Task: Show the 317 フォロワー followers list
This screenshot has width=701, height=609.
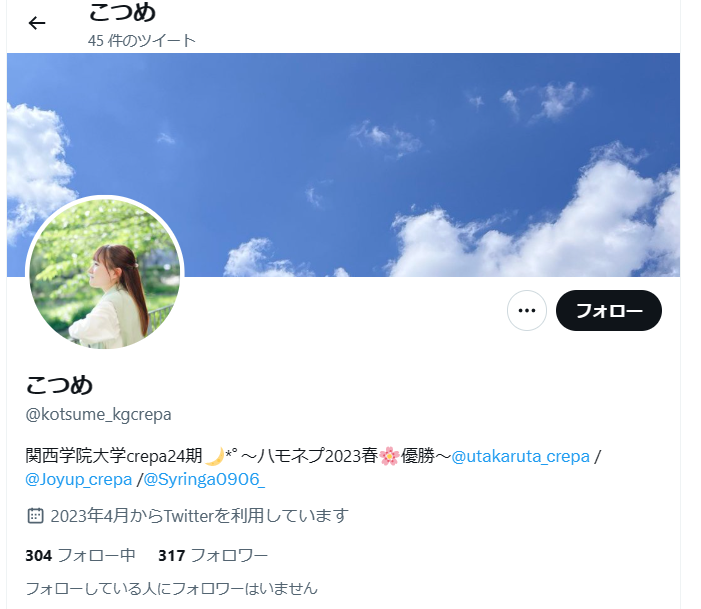Action: (213, 555)
